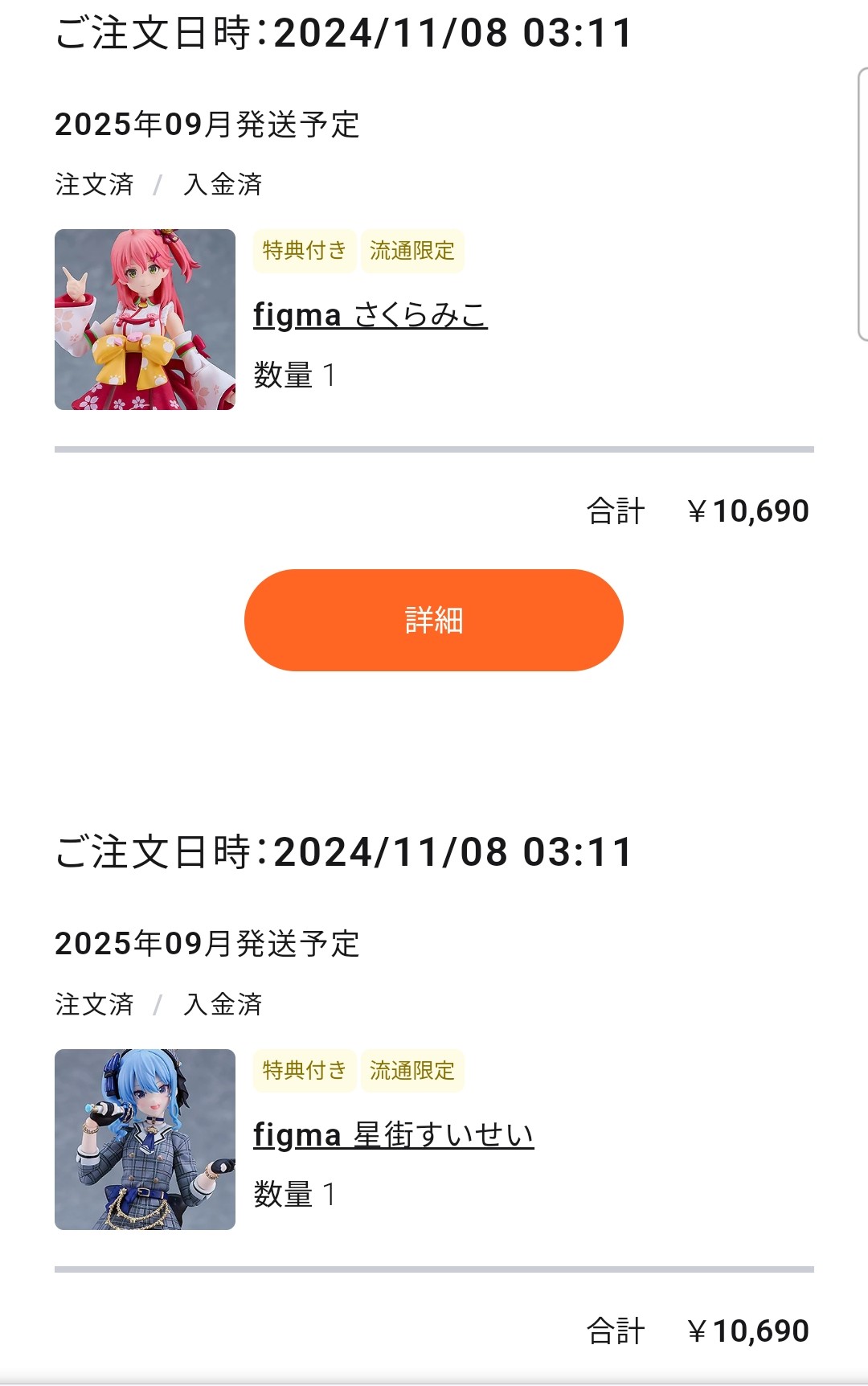Open the figma 星街すいせい product link
The height and width of the screenshot is (1386, 868).
(393, 1134)
